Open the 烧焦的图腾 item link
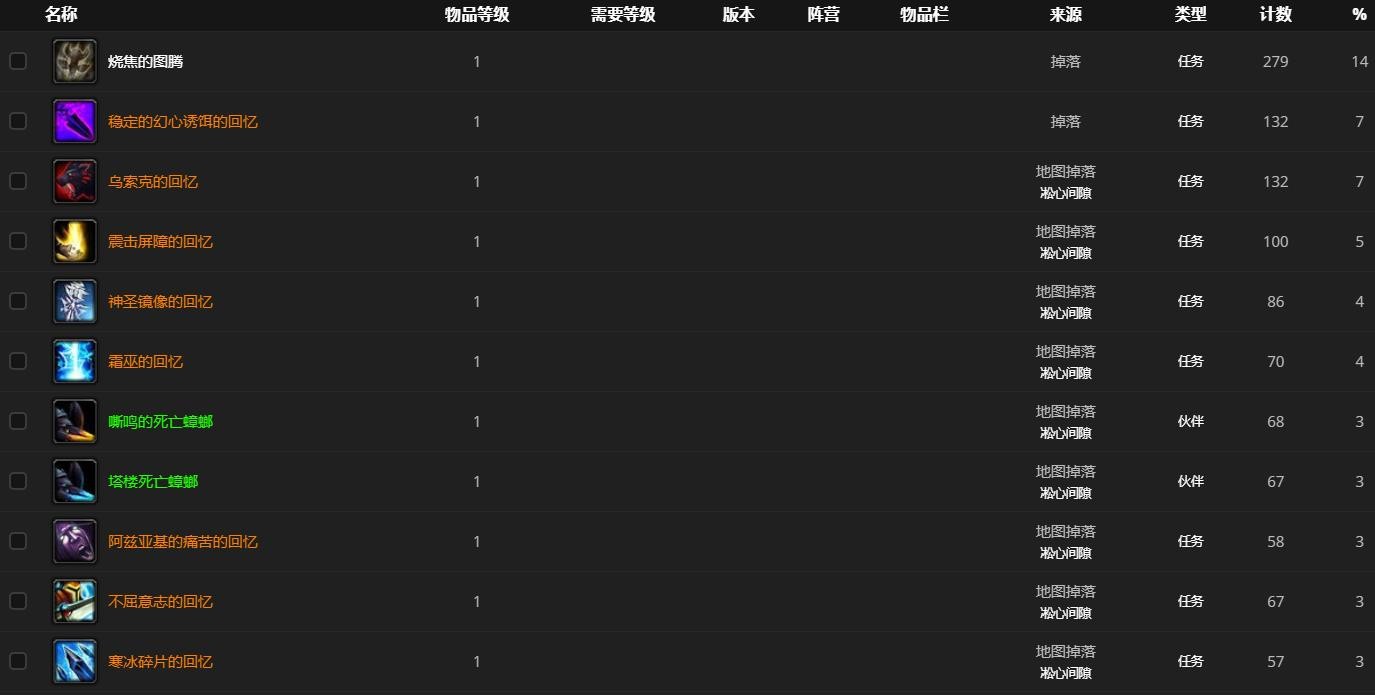 pyautogui.click(x=145, y=62)
